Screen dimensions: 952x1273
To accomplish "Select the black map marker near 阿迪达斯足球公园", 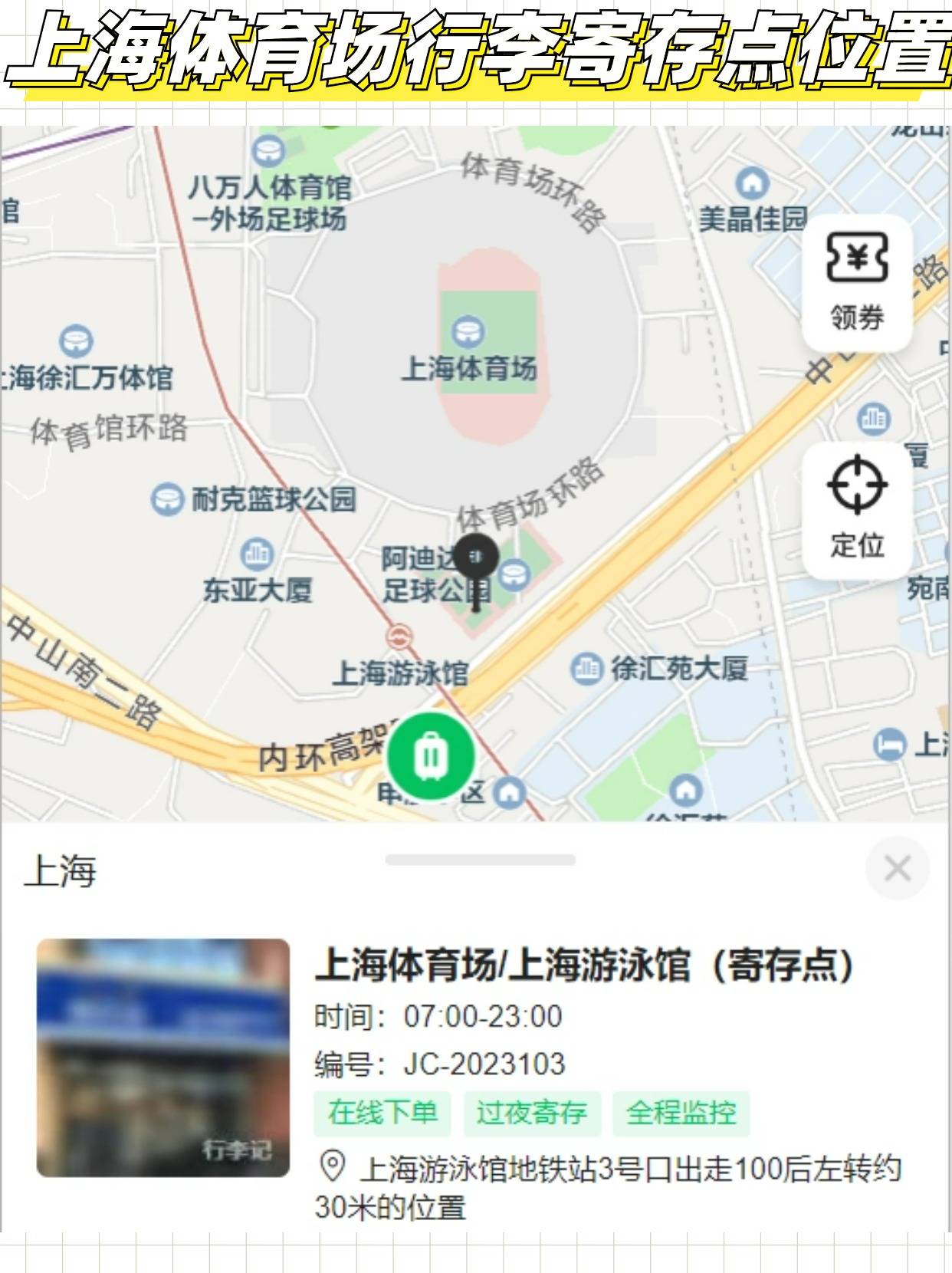I will pos(476,556).
